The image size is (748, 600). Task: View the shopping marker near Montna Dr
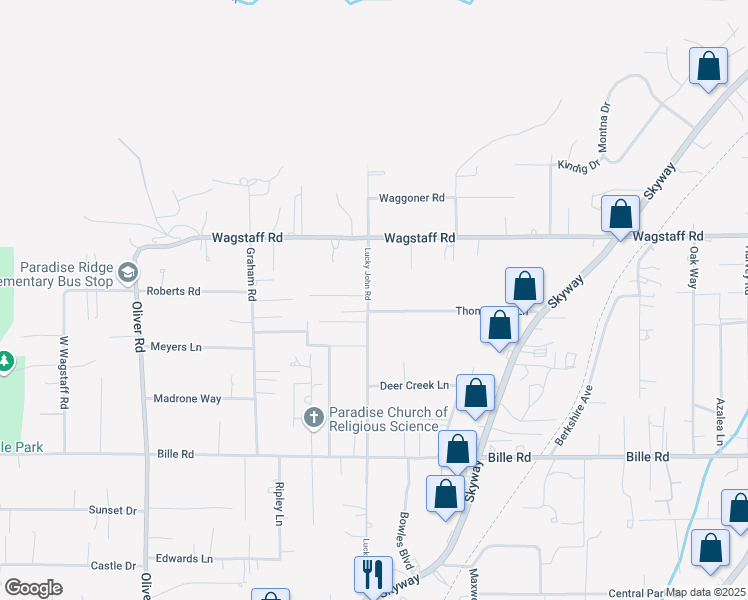(x=708, y=67)
